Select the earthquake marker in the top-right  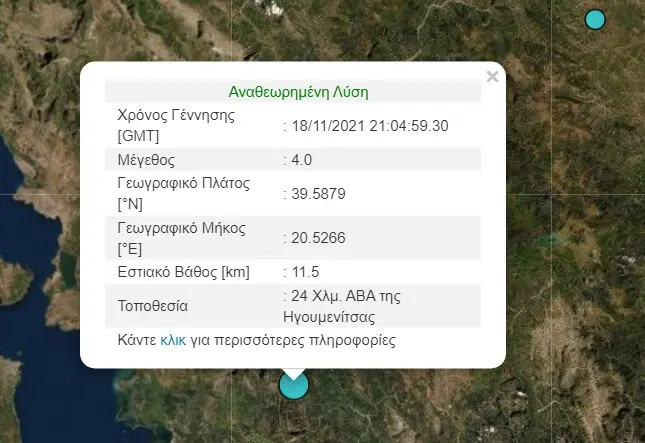(x=595, y=19)
